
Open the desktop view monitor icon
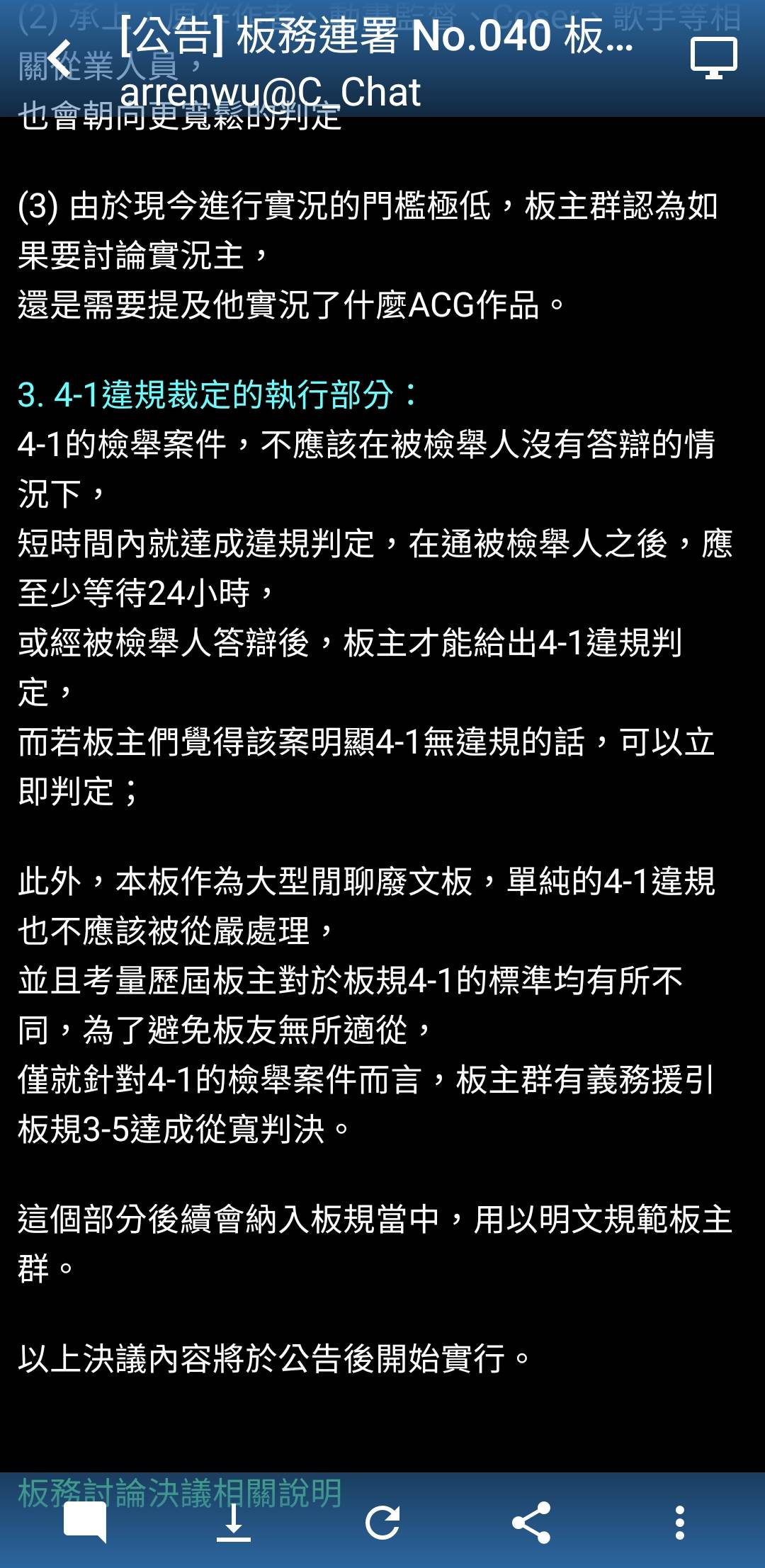[x=713, y=59]
